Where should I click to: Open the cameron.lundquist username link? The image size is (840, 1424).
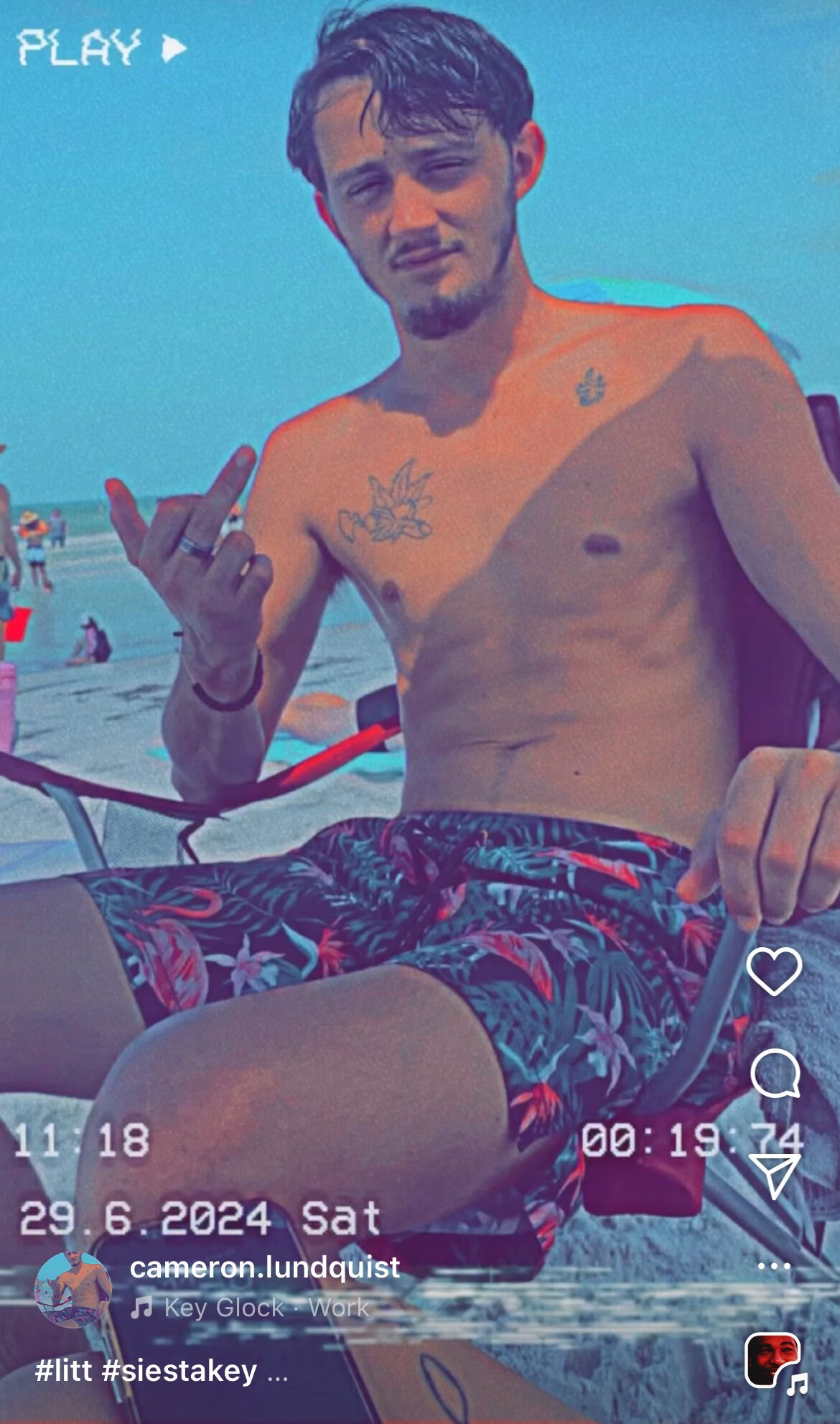[265, 1267]
